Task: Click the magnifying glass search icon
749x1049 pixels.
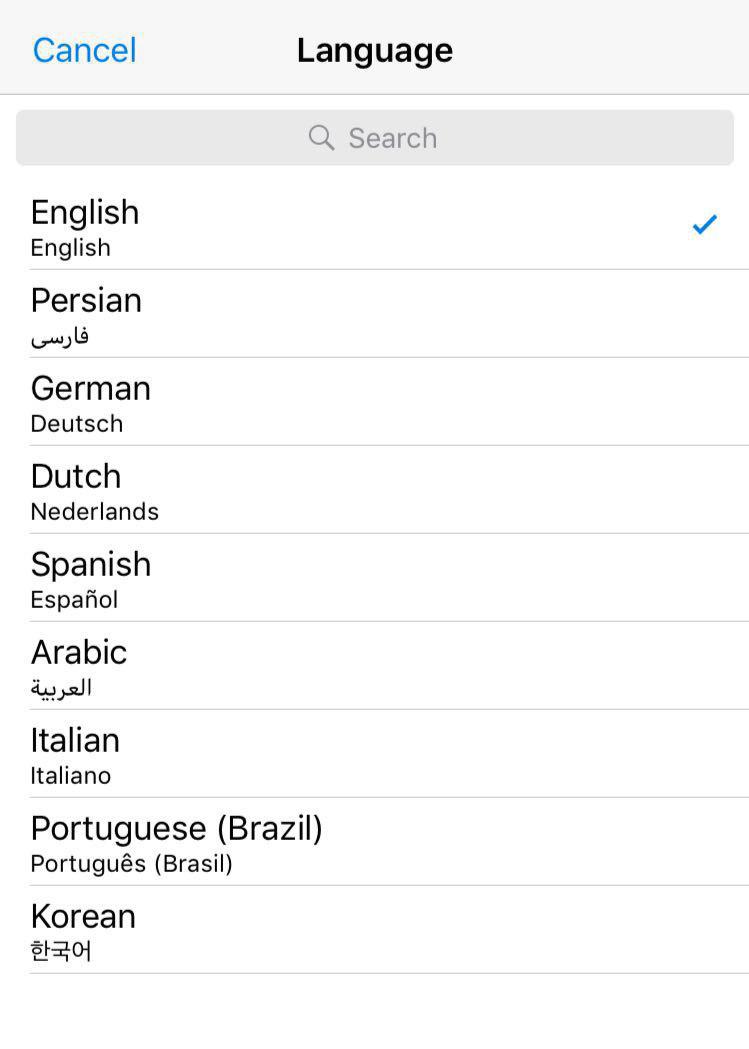Action: pos(321,138)
